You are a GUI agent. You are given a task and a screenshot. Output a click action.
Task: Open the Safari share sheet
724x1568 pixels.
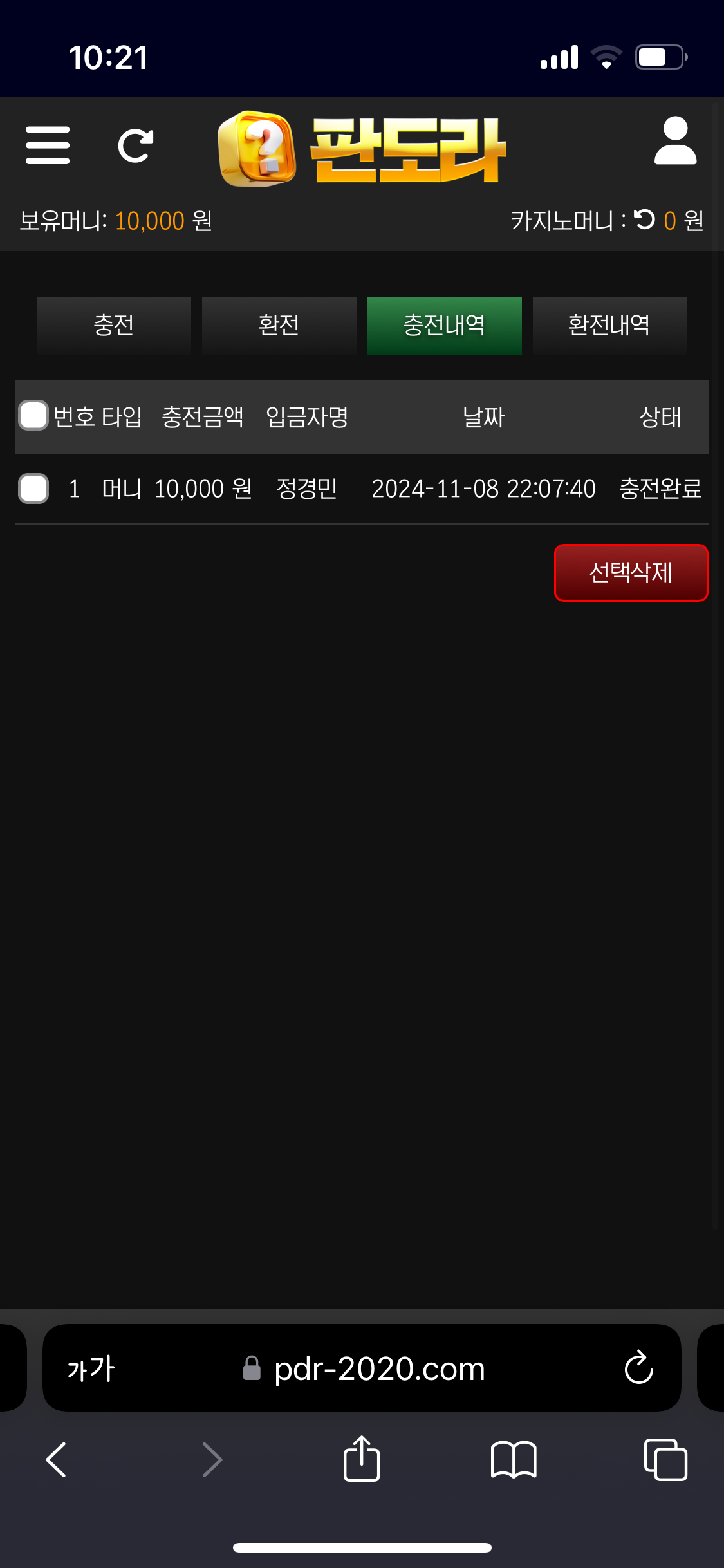(x=362, y=1460)
